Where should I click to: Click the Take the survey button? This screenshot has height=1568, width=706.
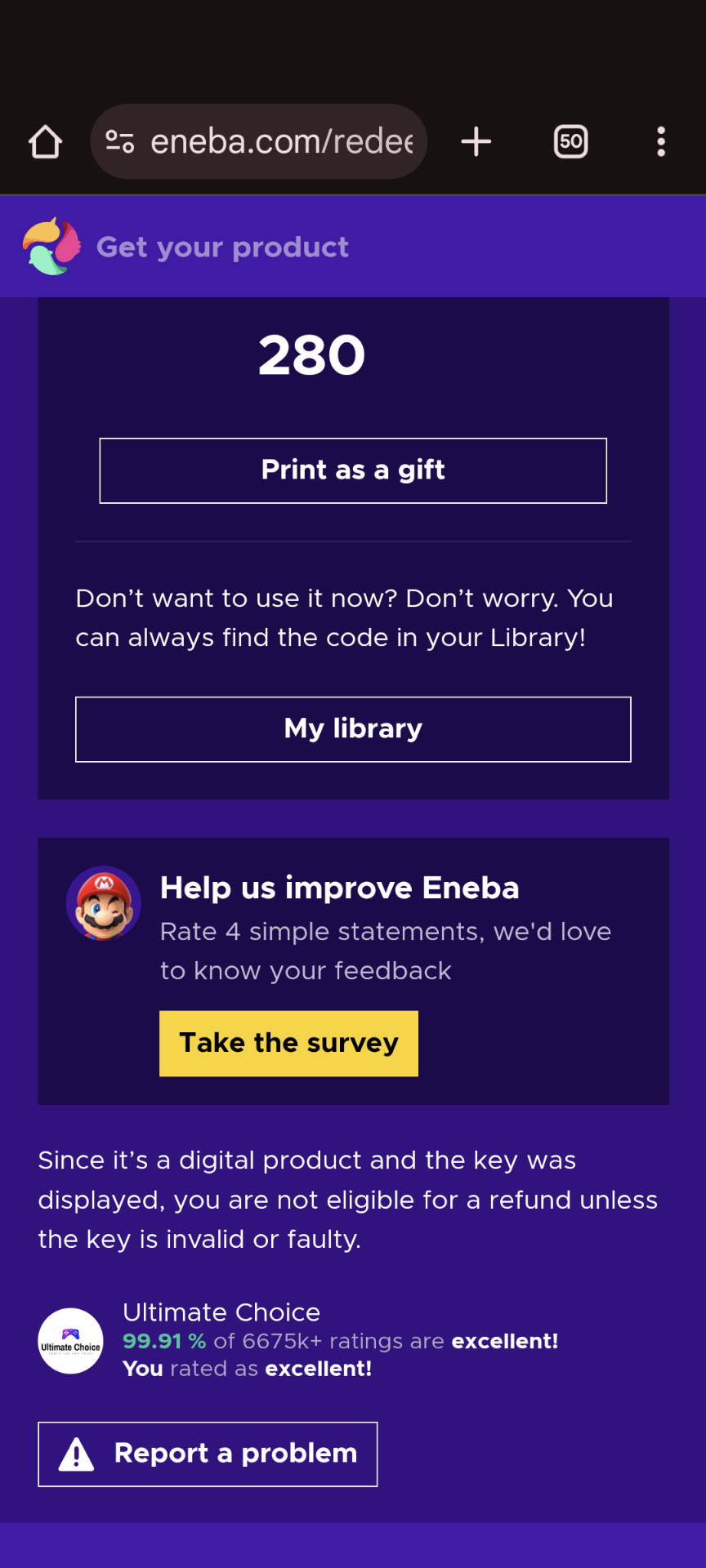click(288, 1043)
